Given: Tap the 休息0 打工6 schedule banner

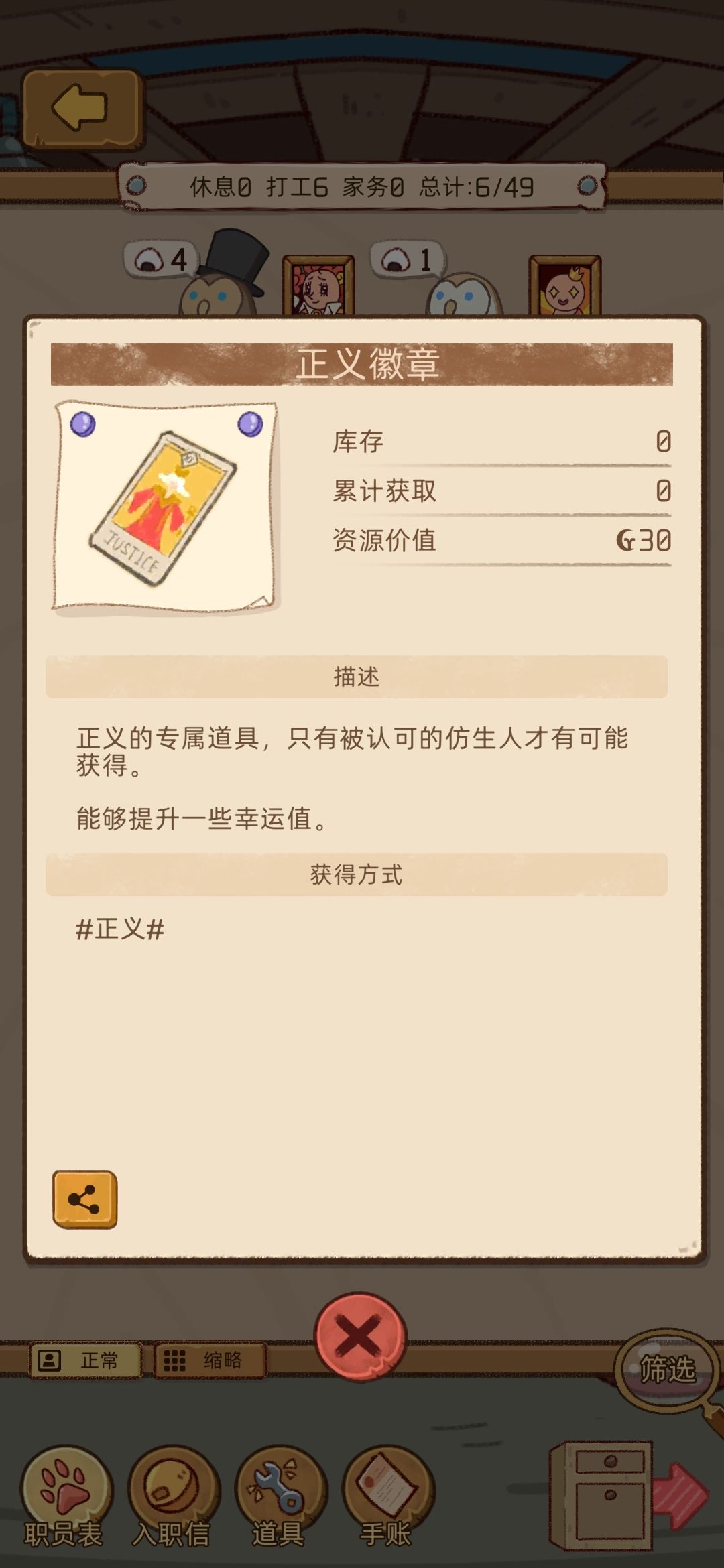Looking at the screenshot, I should 362,188.
